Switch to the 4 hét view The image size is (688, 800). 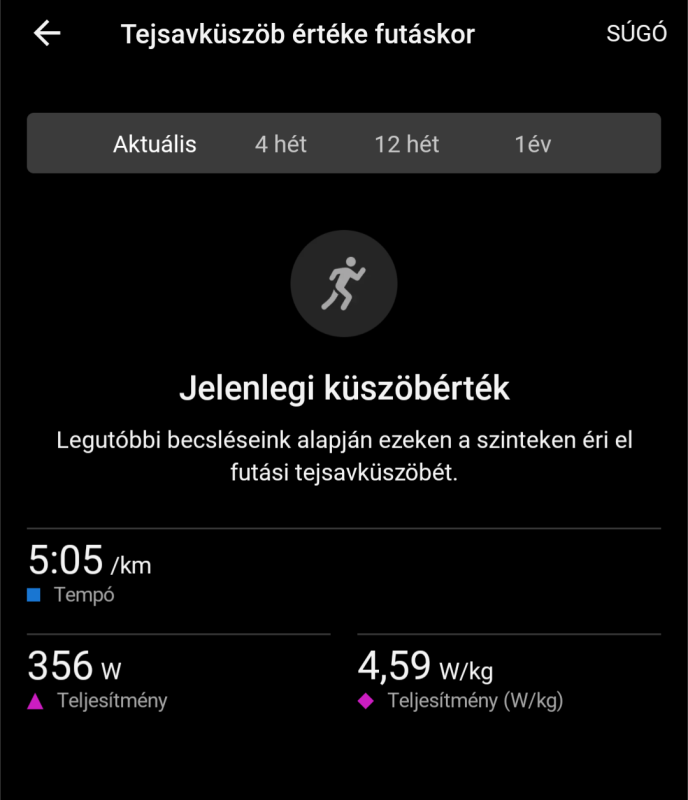281,144
